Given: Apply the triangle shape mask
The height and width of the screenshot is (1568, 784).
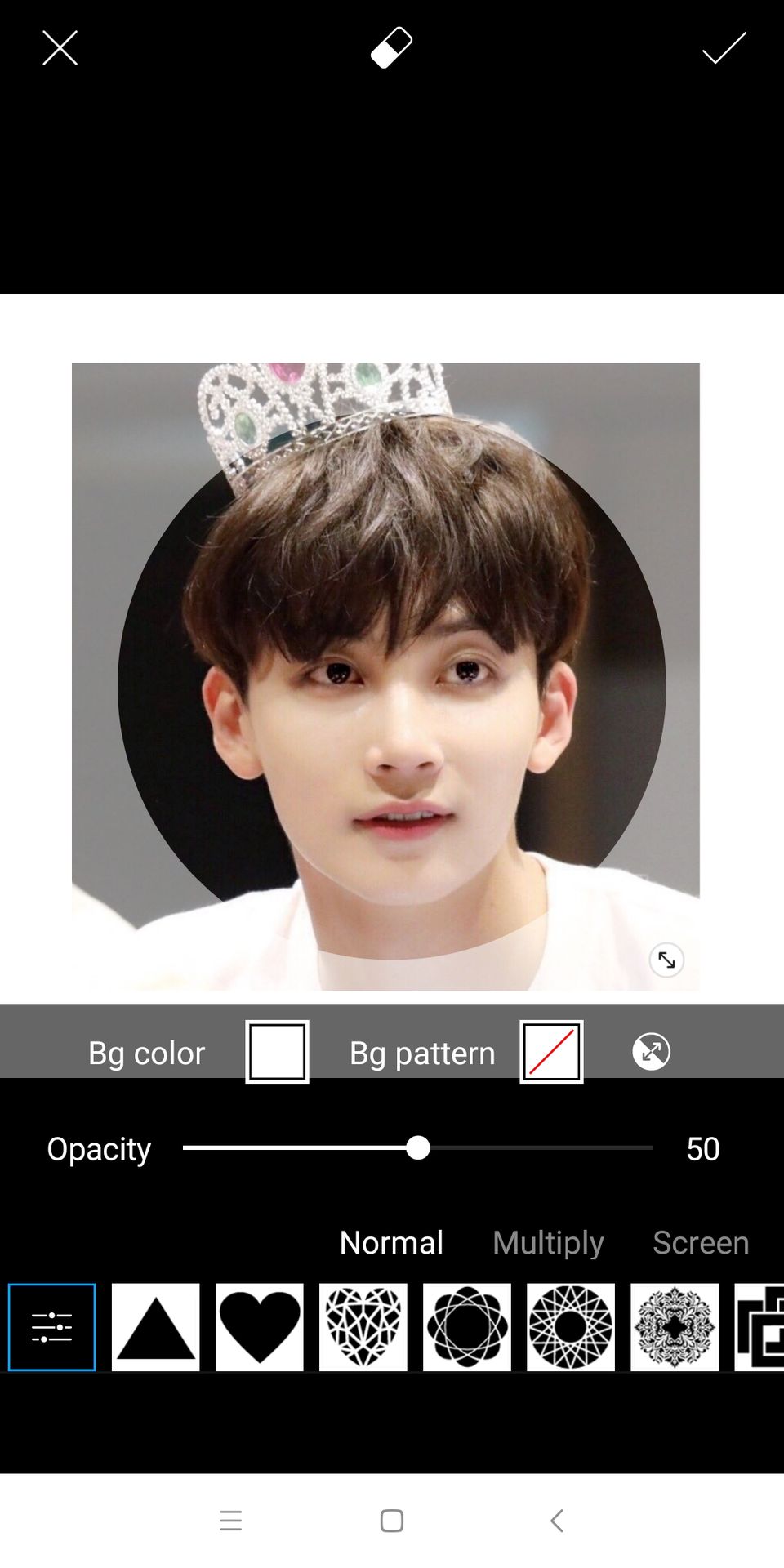Looking at the screenshot, I should pos(155,1327).
